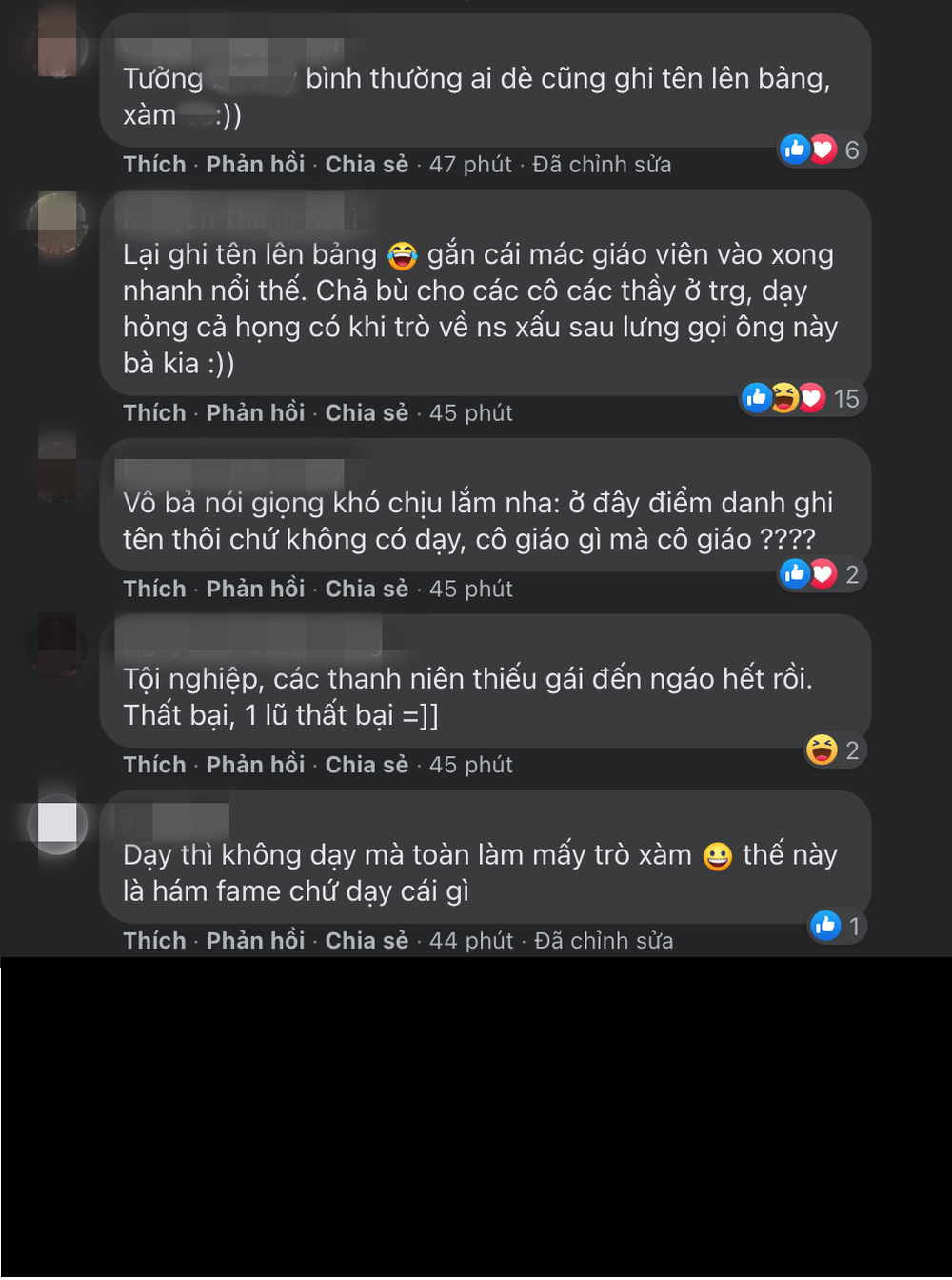Click the heart reaction icon on the third comment
This screenshot has height=1280, width=952.
tap(821, 573)
